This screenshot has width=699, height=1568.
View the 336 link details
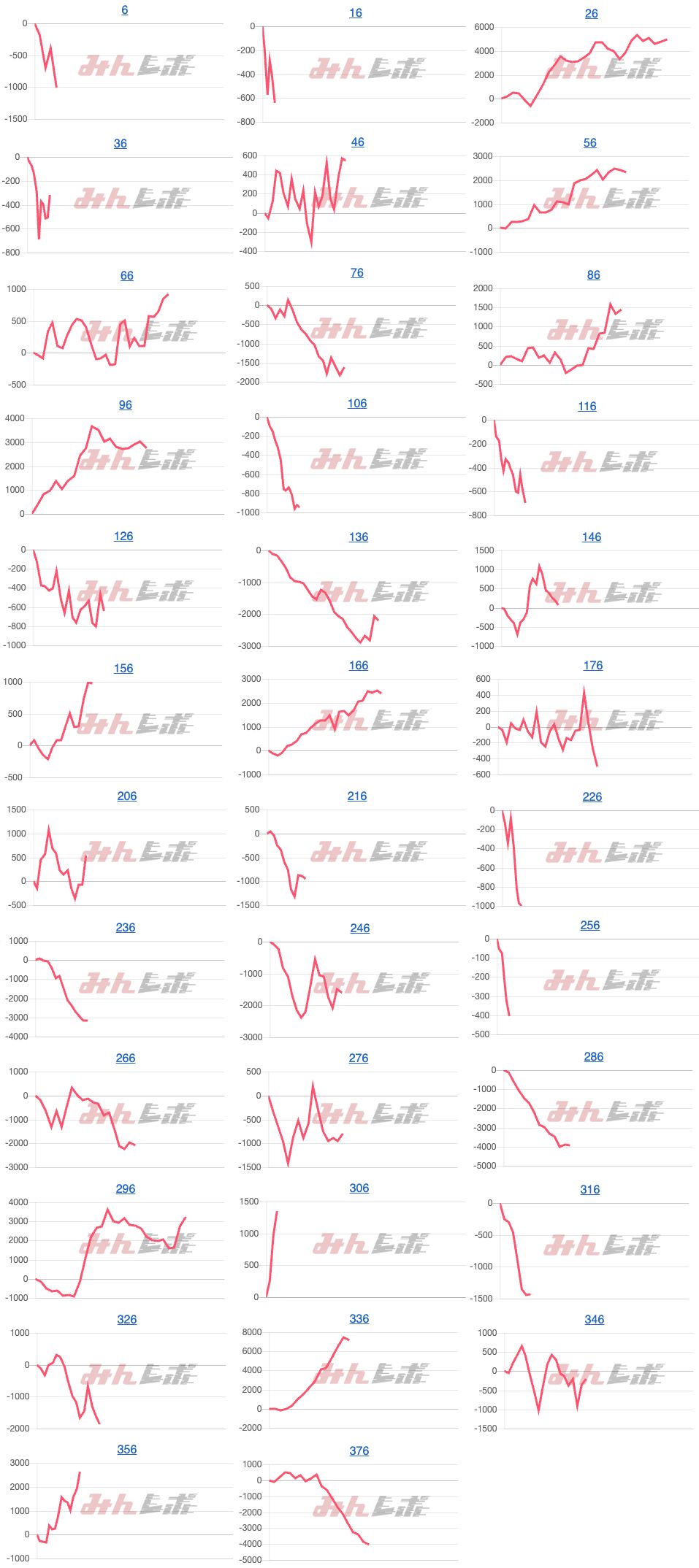click(x=359, y=1319)
